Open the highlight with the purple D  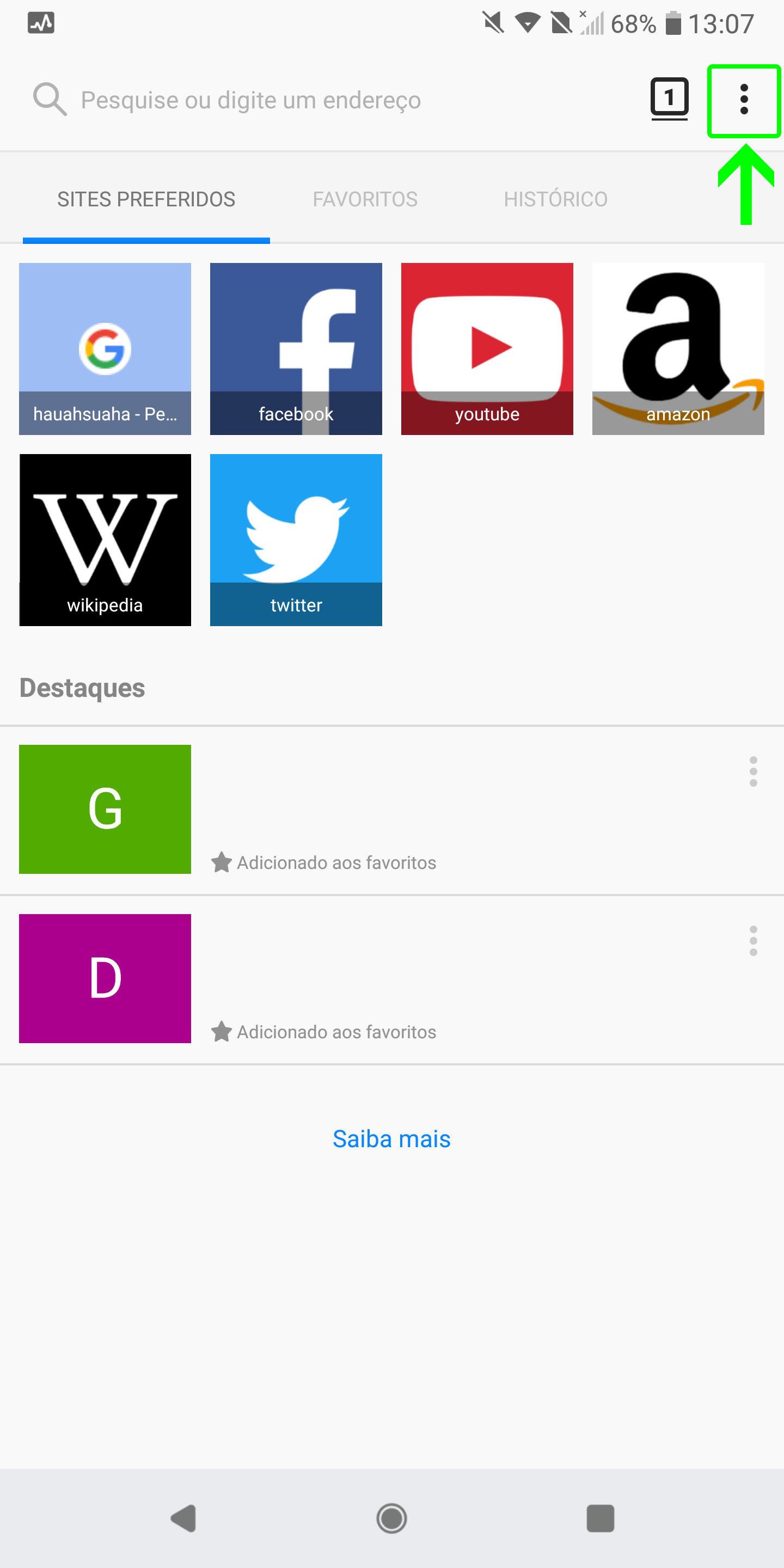point(105,978)
